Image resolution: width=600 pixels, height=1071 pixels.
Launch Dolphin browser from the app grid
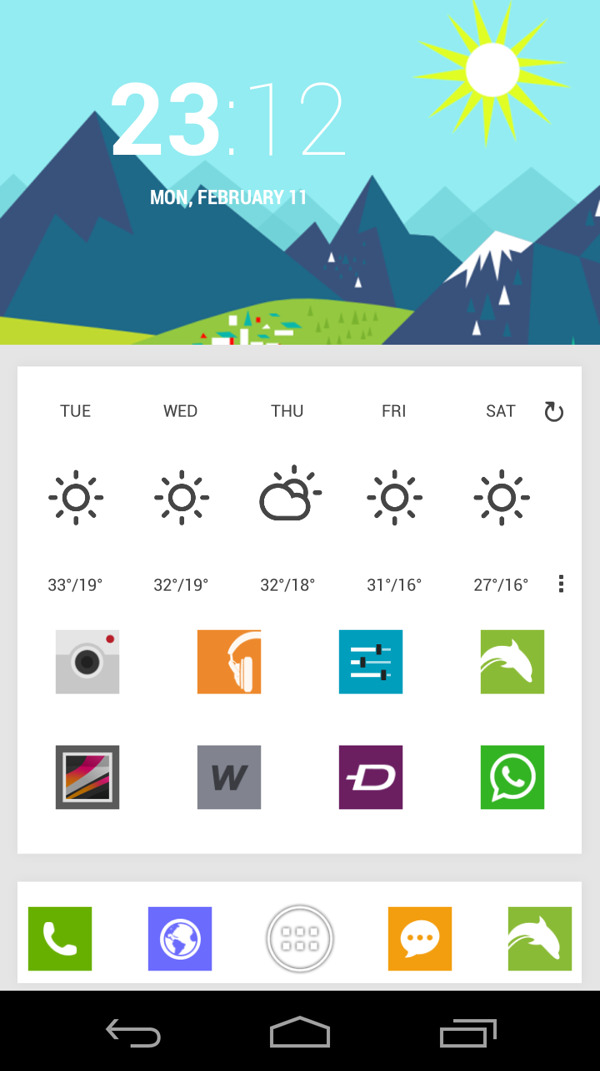(x=512, y=662)
